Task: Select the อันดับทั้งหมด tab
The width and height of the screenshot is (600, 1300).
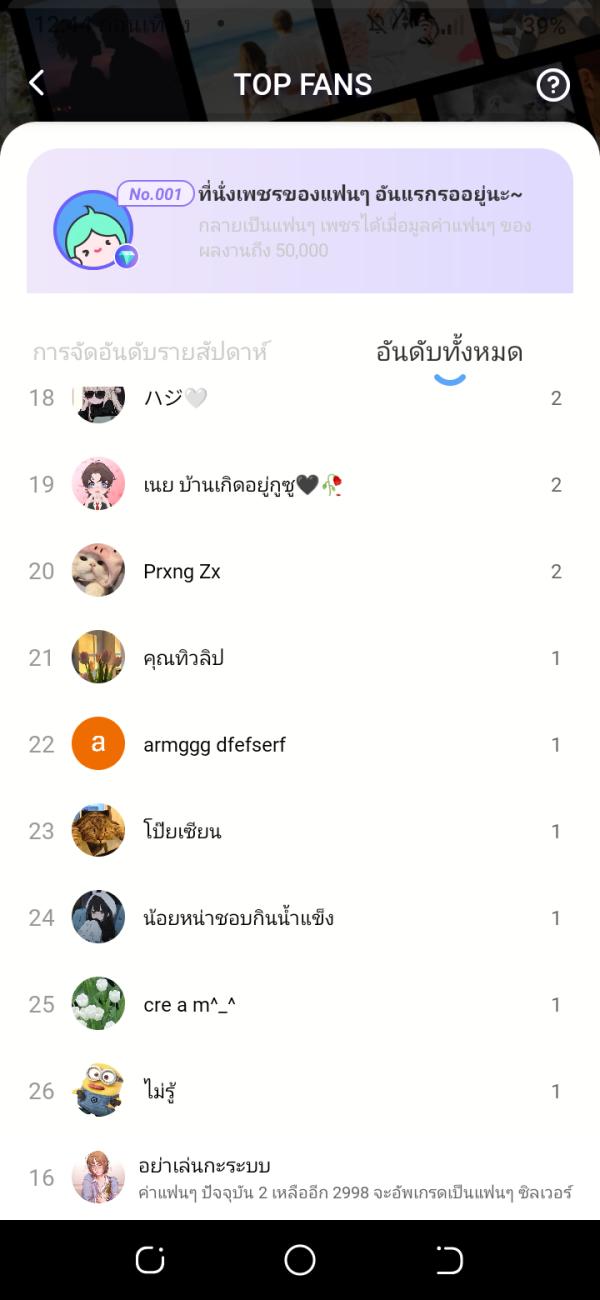Action: (449, 353)
